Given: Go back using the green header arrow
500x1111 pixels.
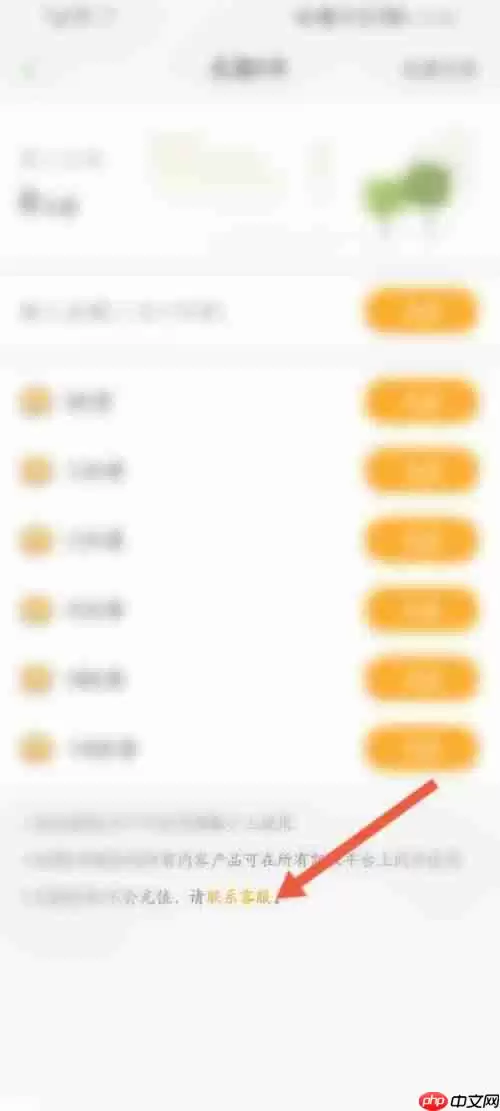Looking at the screenshot, I should pos(27,70).
